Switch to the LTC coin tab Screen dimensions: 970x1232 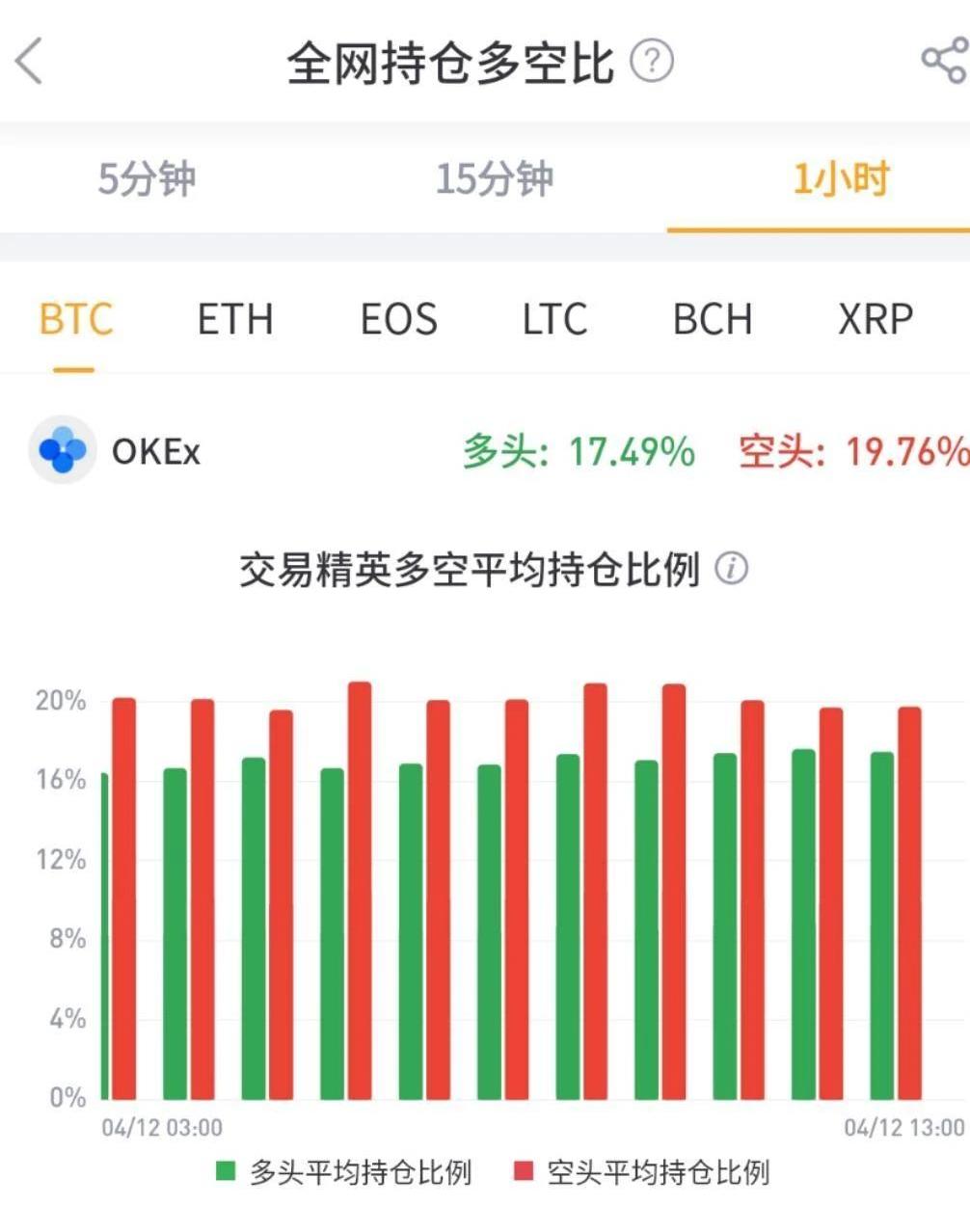pyautogui.click(x=554, y=319)
